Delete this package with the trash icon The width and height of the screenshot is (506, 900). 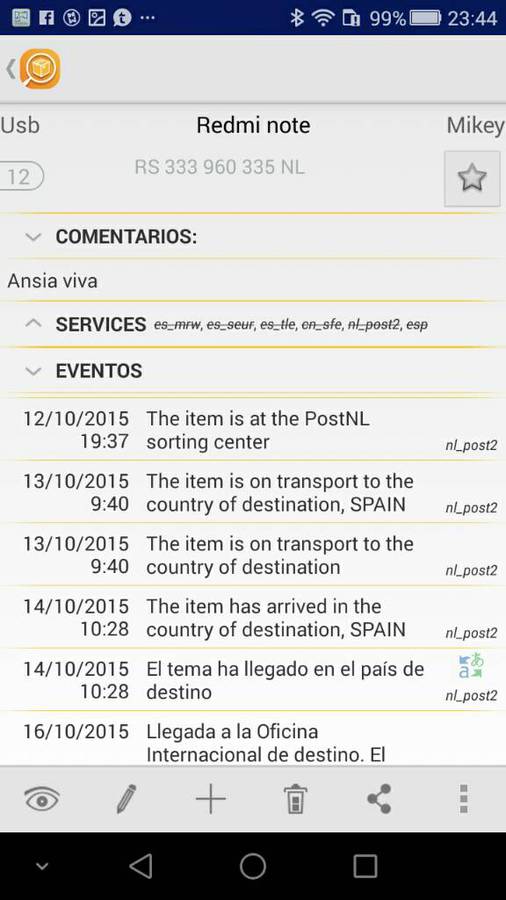(x=295, y=799)
